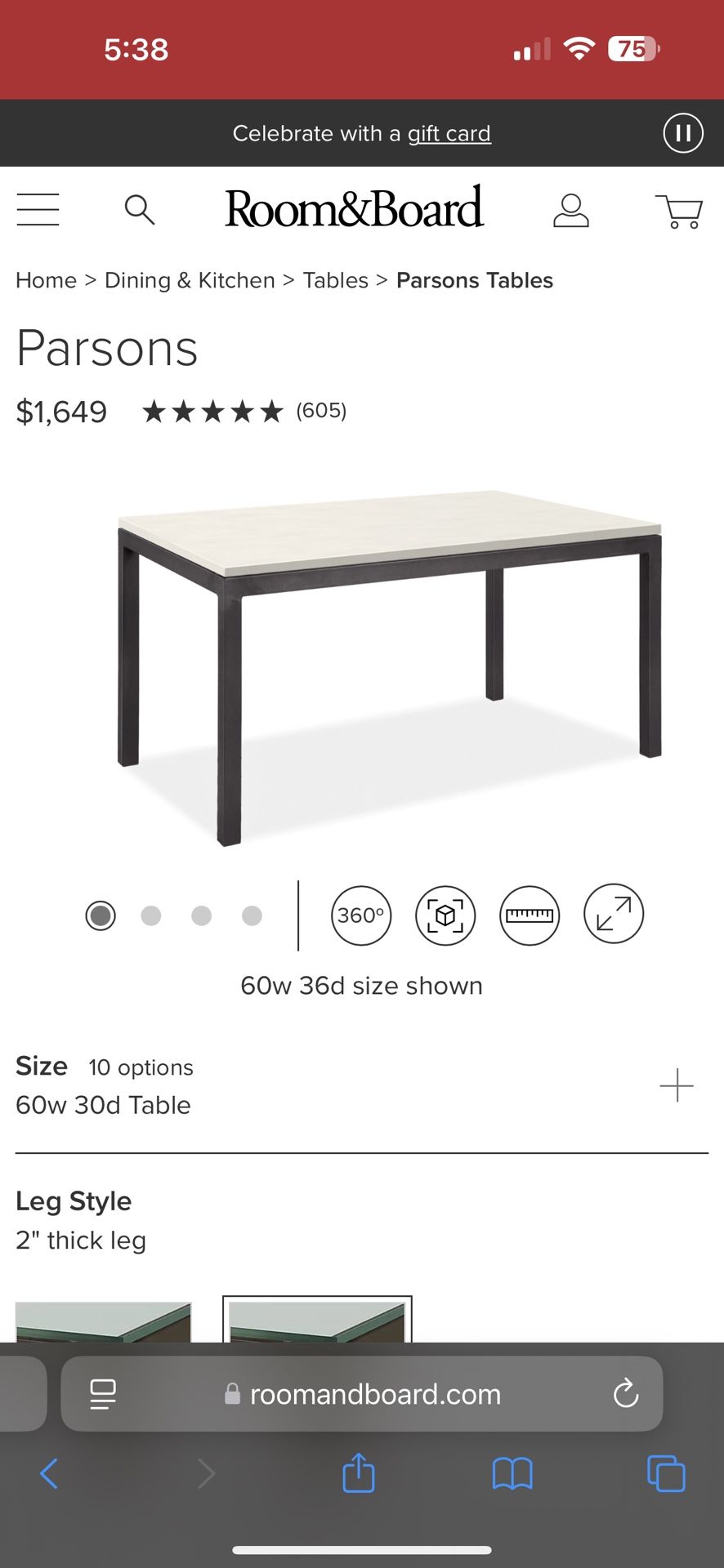
Task: Select the second image carousel dot
Action: point(151,915)
